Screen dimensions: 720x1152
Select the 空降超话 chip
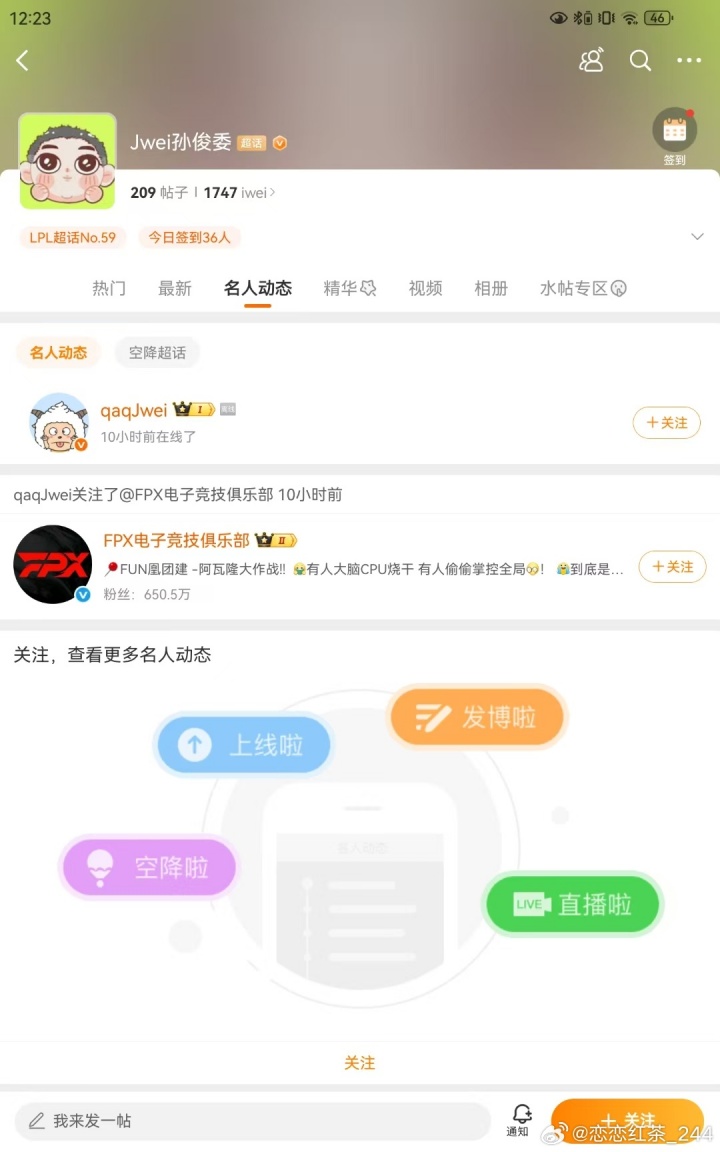pyautogui.click(x=157, y=352)
